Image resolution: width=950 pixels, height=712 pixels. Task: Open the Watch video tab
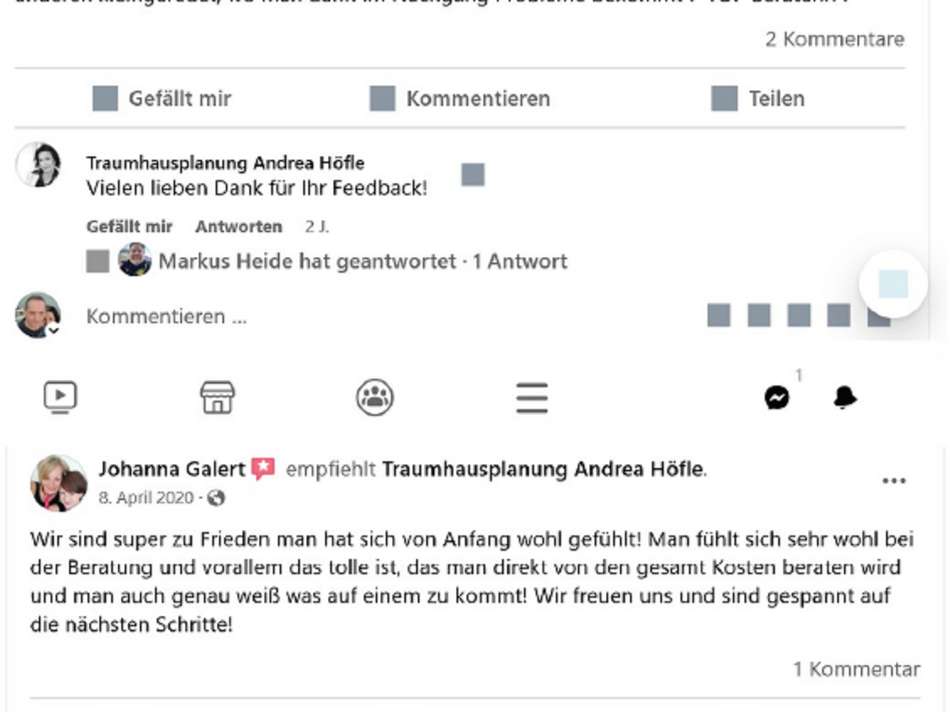click(x=60, y=398)
